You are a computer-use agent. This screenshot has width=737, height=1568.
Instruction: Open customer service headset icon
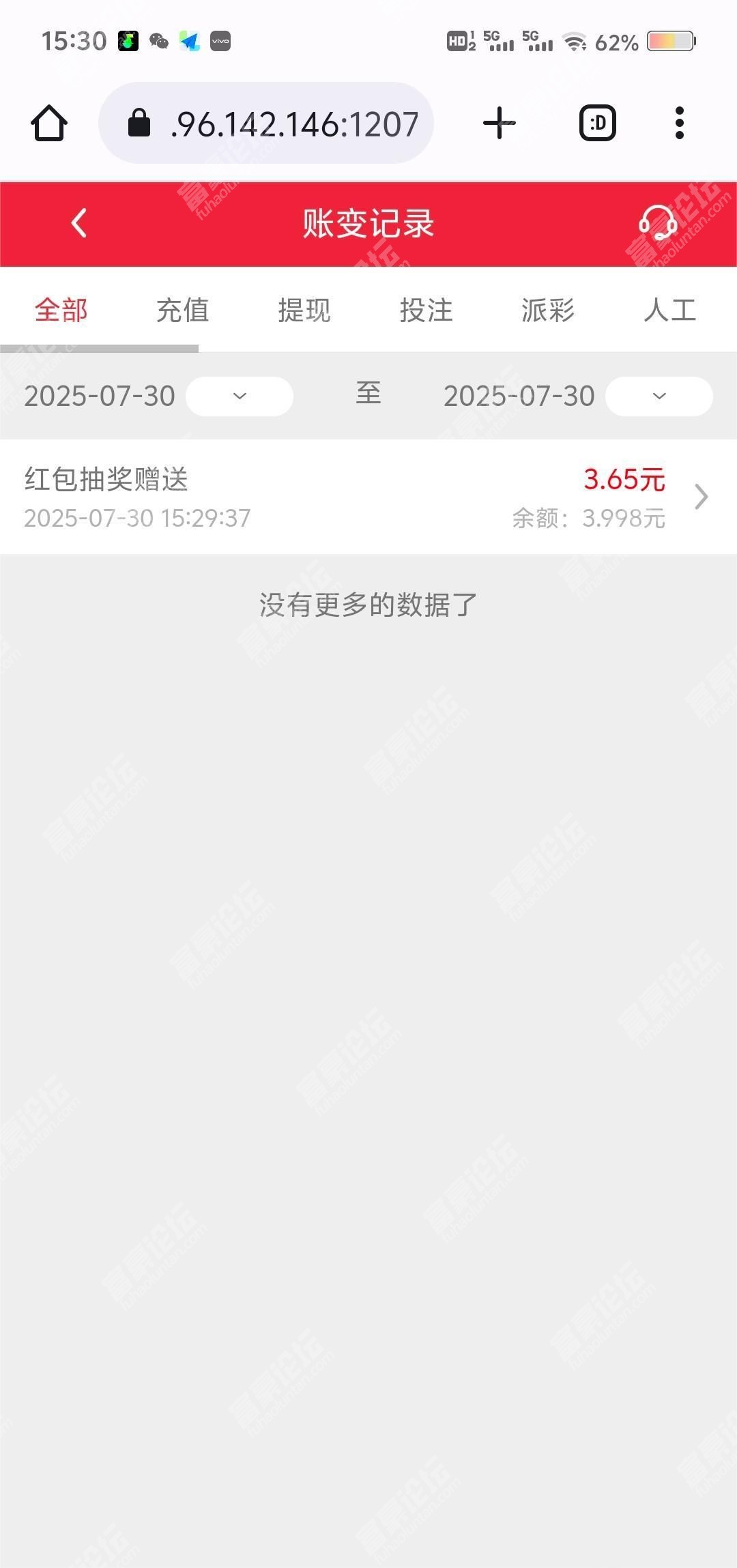coord(658,223)
